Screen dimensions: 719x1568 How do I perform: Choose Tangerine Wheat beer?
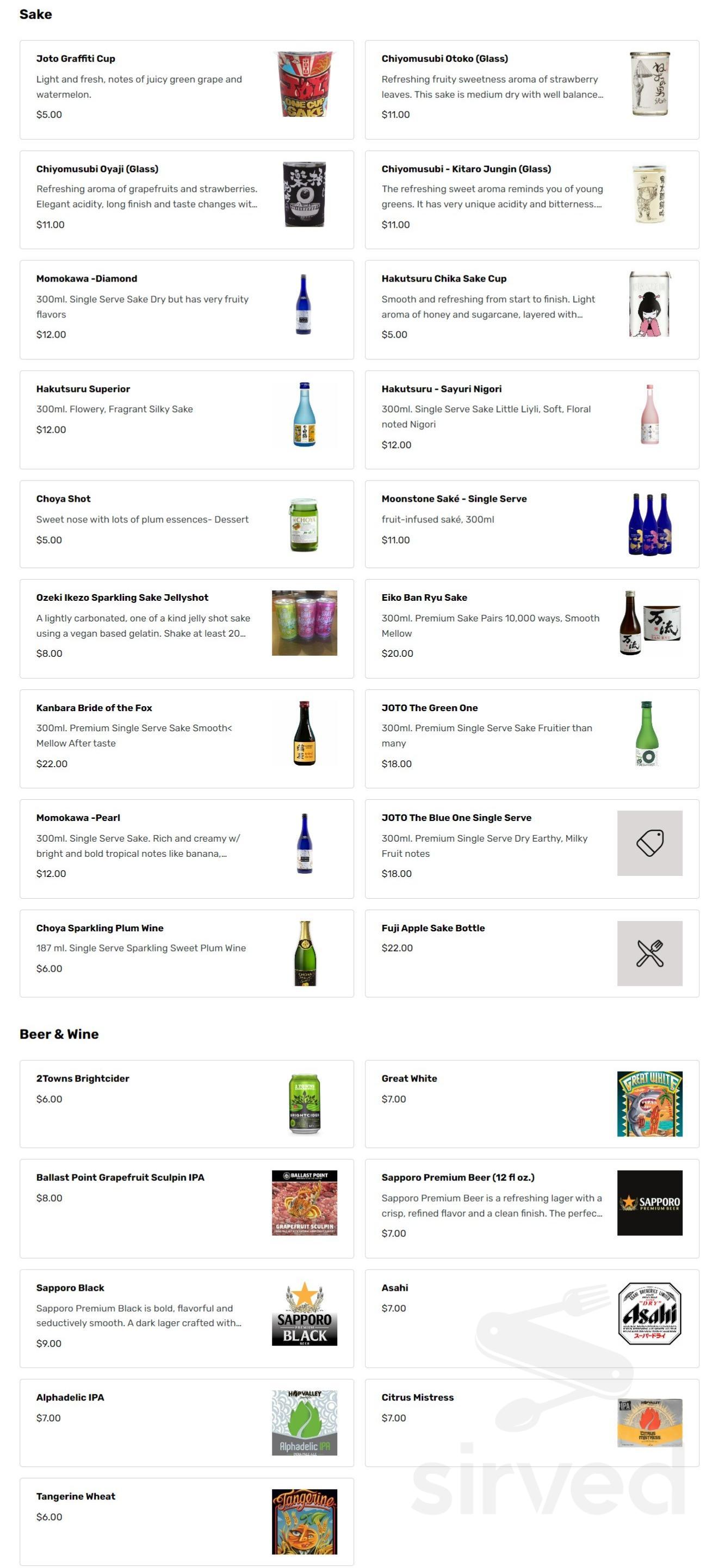click(x=187, y=1521)
